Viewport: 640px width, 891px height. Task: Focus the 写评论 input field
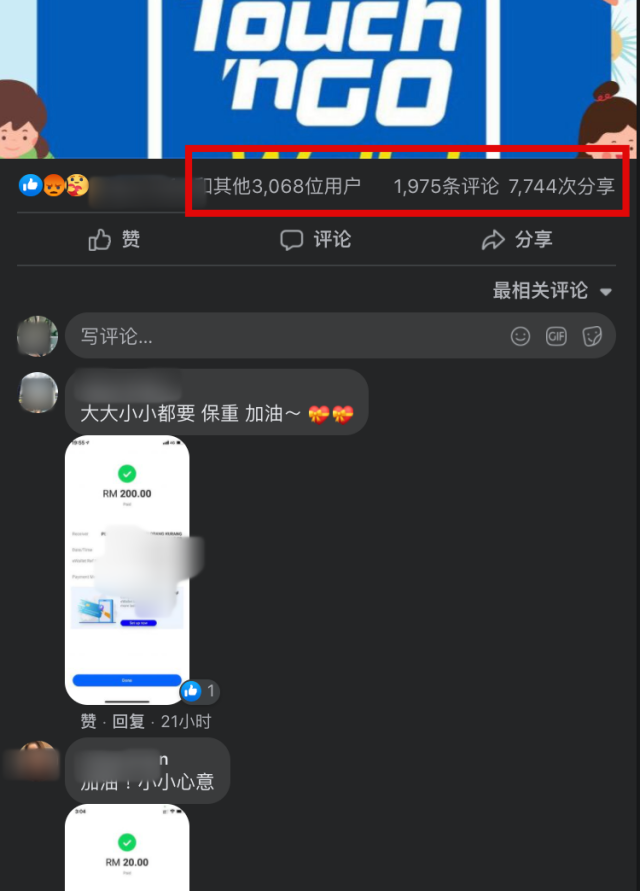(x=280, y=337)
